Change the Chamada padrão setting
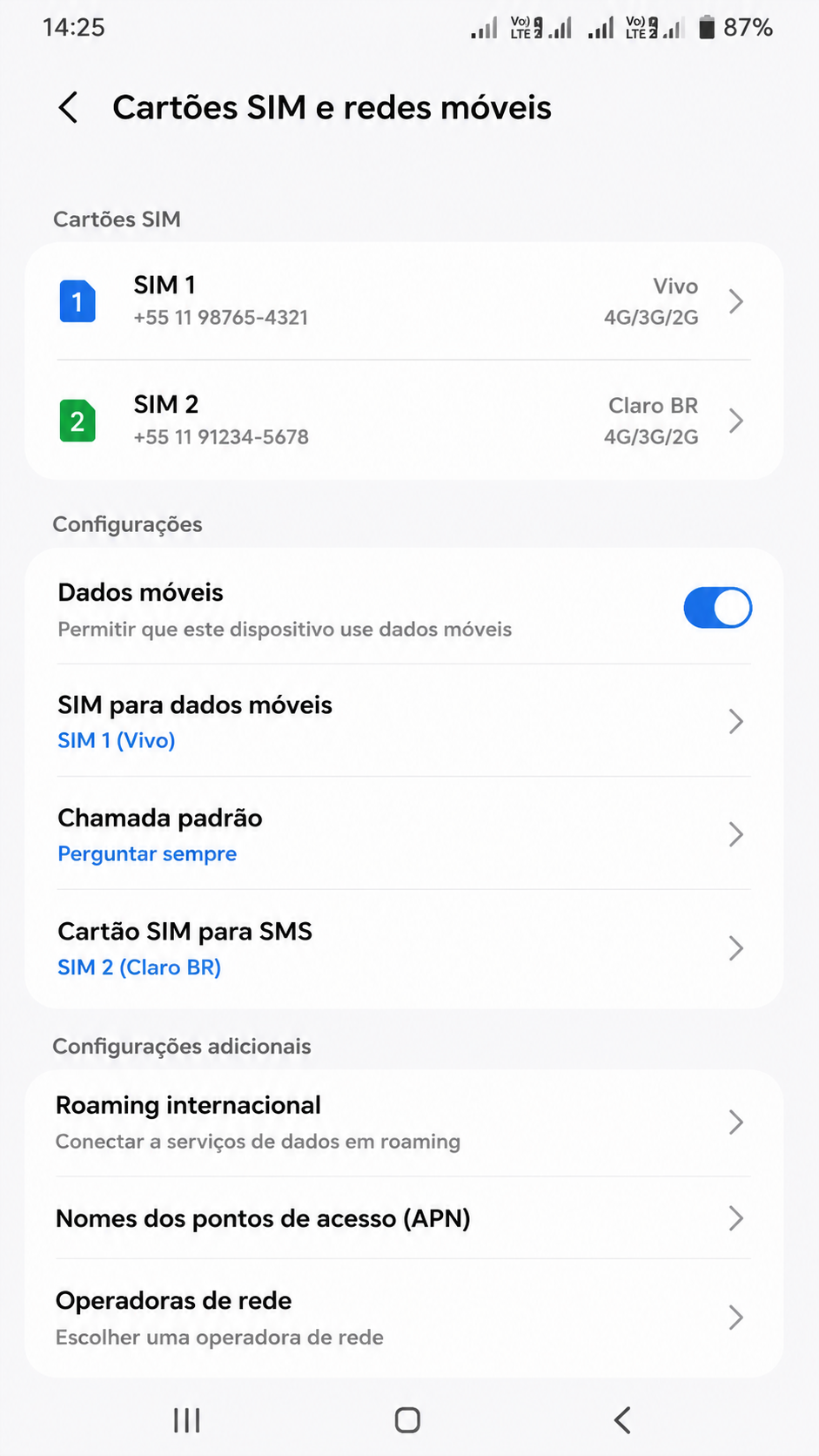 (404, 834)
